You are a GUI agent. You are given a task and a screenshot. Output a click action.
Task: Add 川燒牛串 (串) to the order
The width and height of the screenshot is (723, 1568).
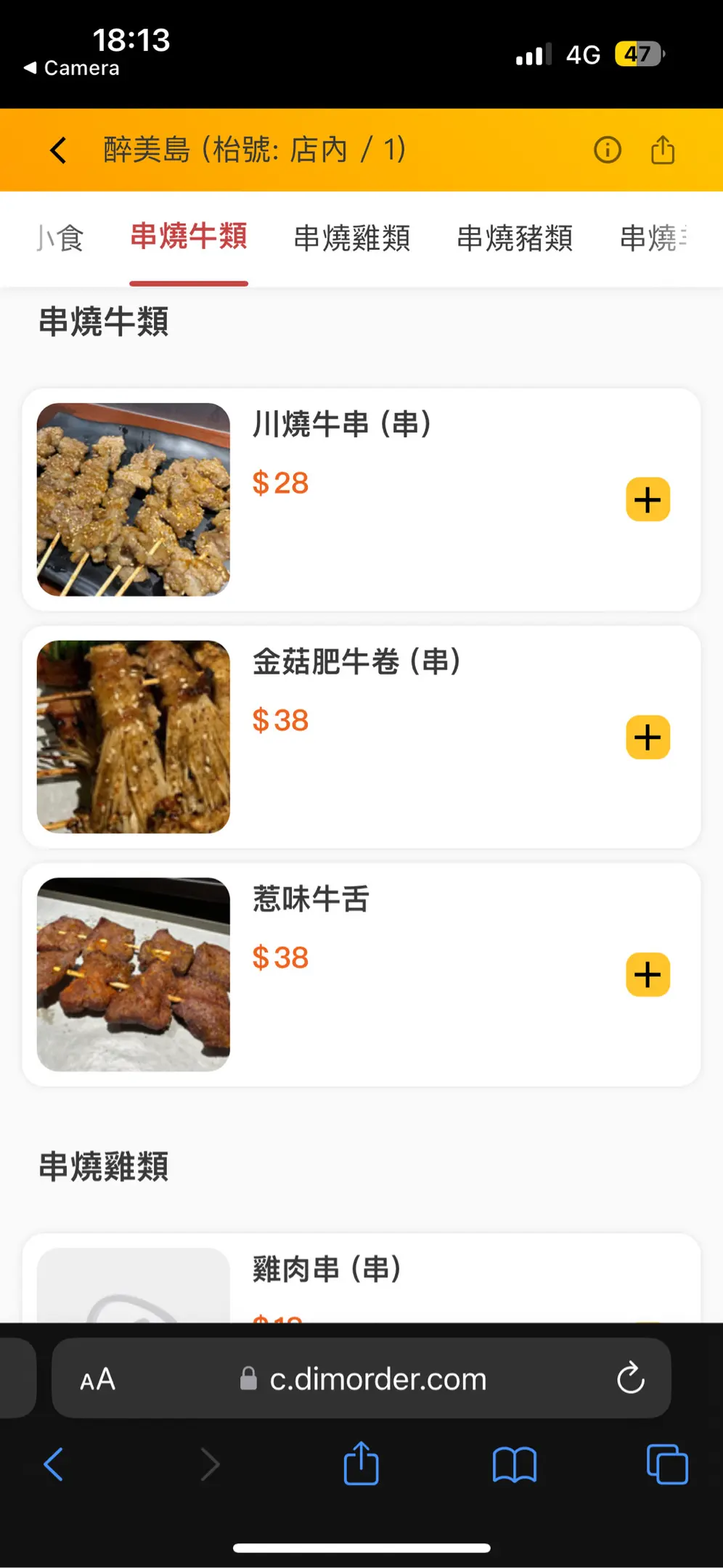648,499
